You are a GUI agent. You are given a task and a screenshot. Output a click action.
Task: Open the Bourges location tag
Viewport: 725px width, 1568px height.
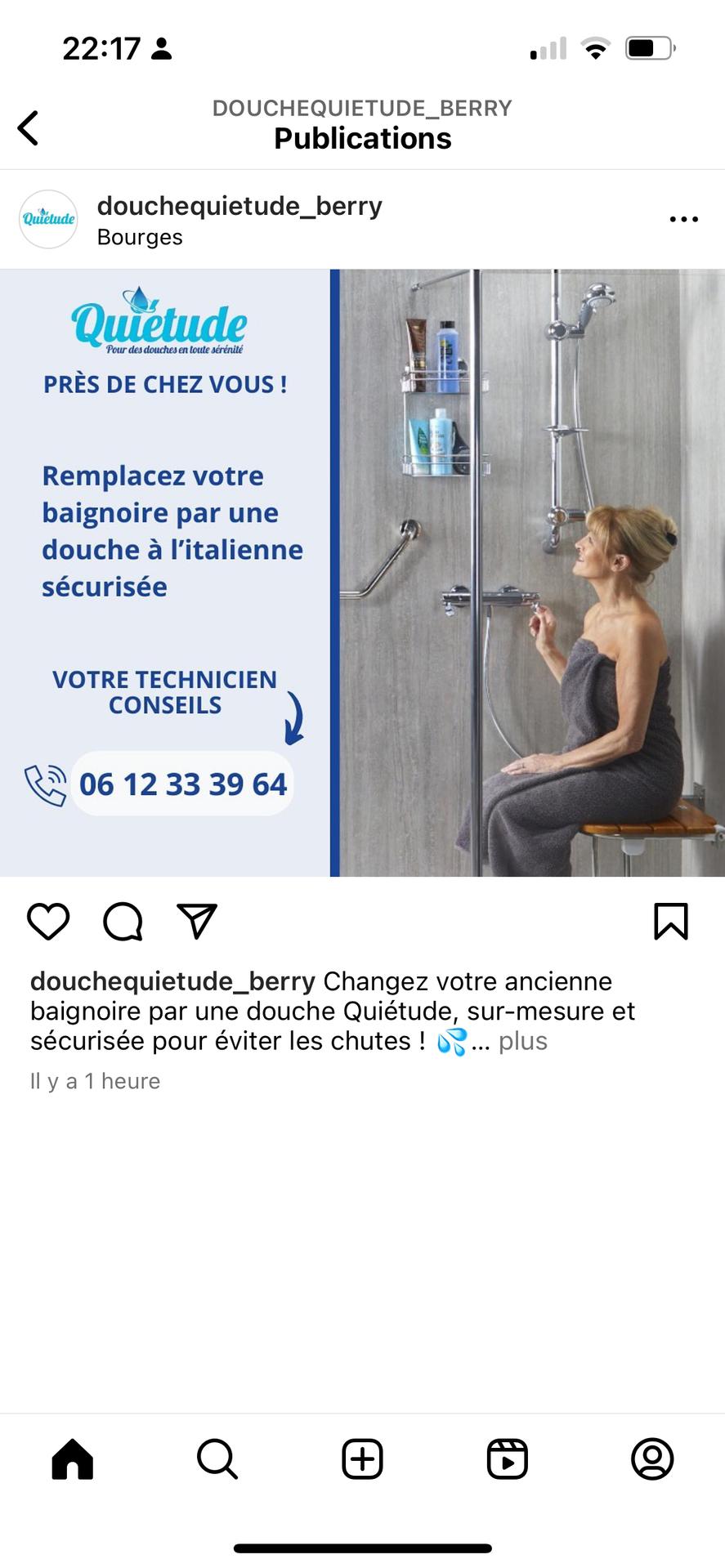[140, 238]
